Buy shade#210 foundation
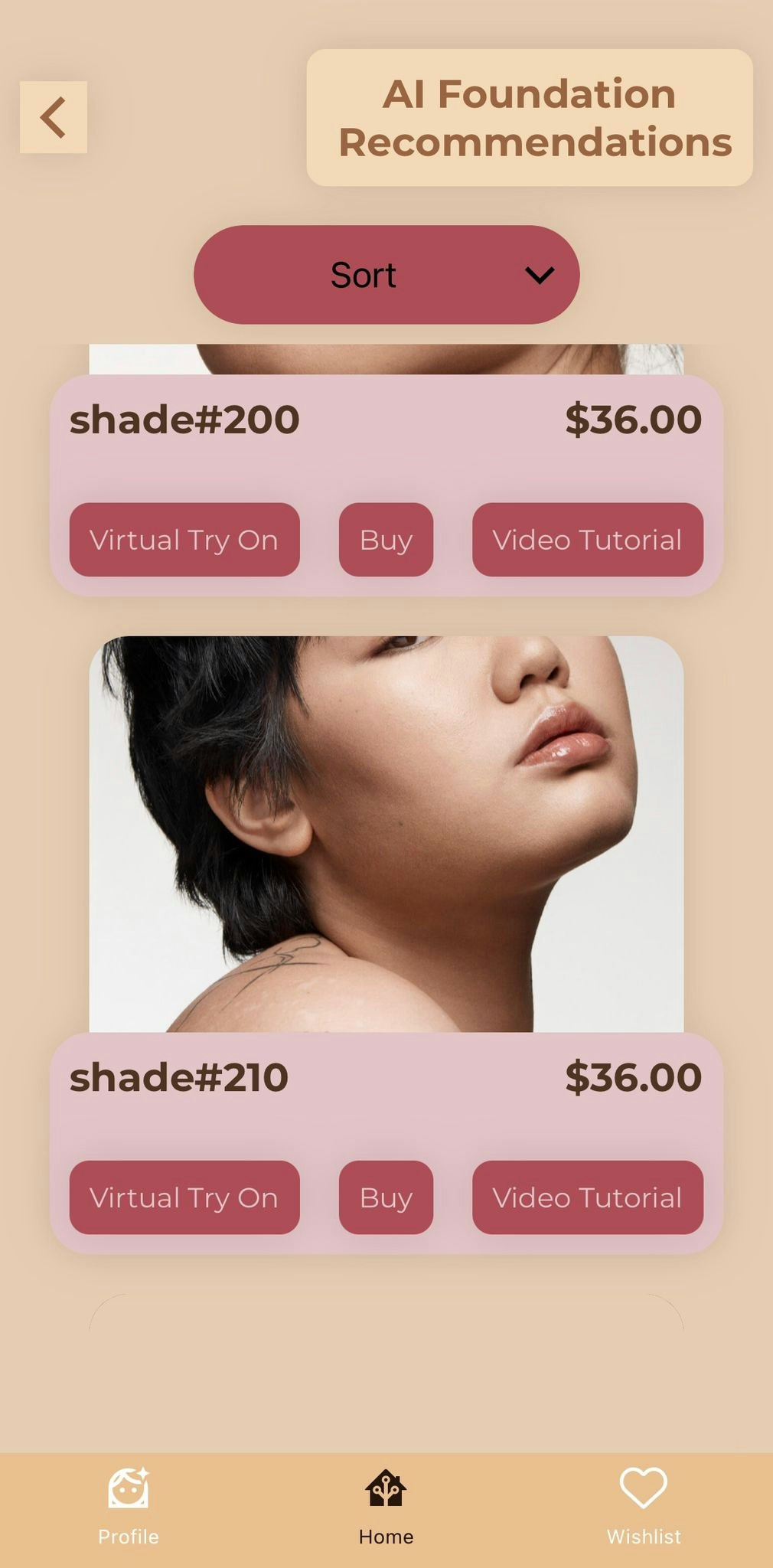Viewport: 773px width, 1568px height. pyautogui.click(x=386, y=1197)
